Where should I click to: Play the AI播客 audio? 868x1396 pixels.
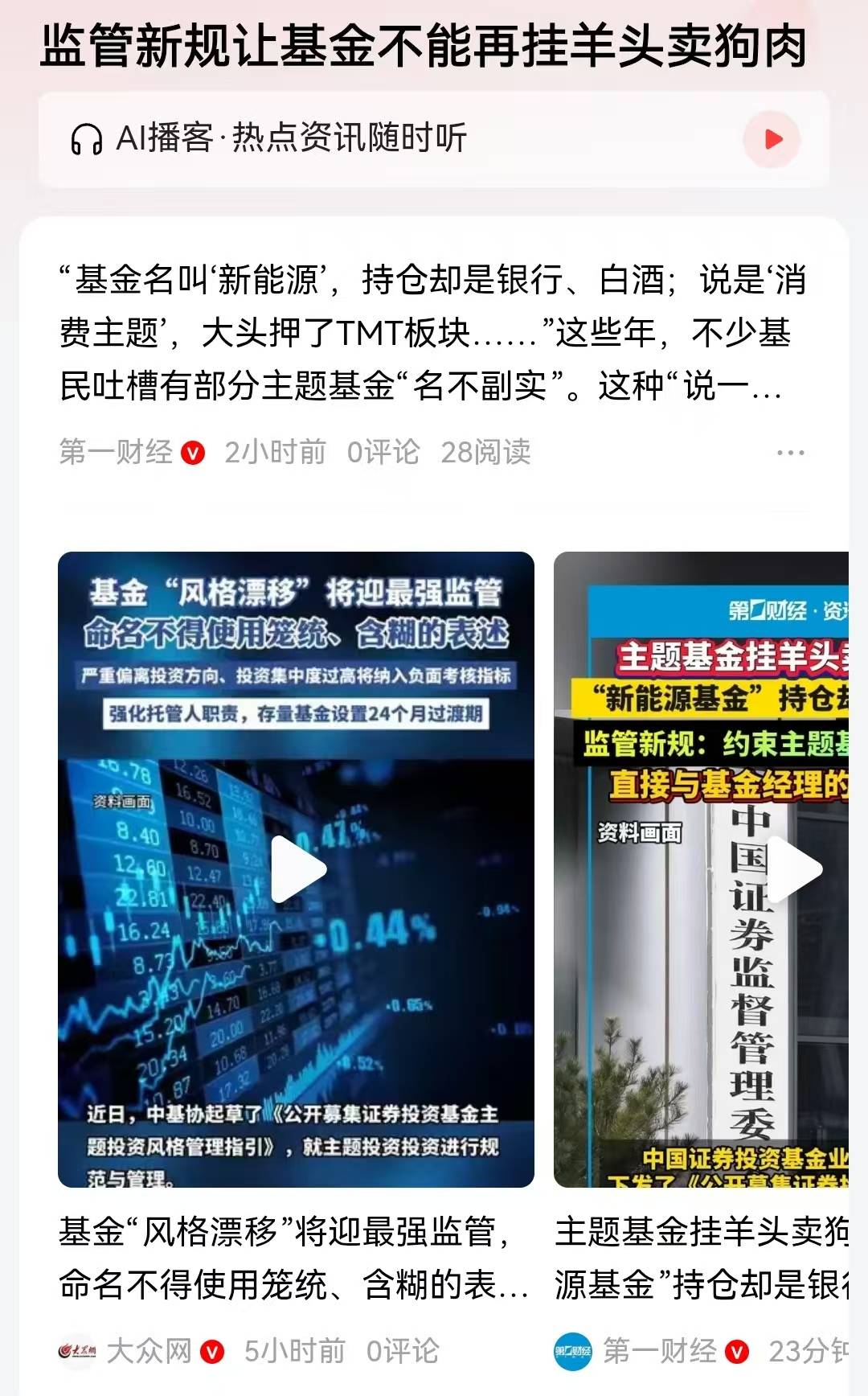coord(772,139)
